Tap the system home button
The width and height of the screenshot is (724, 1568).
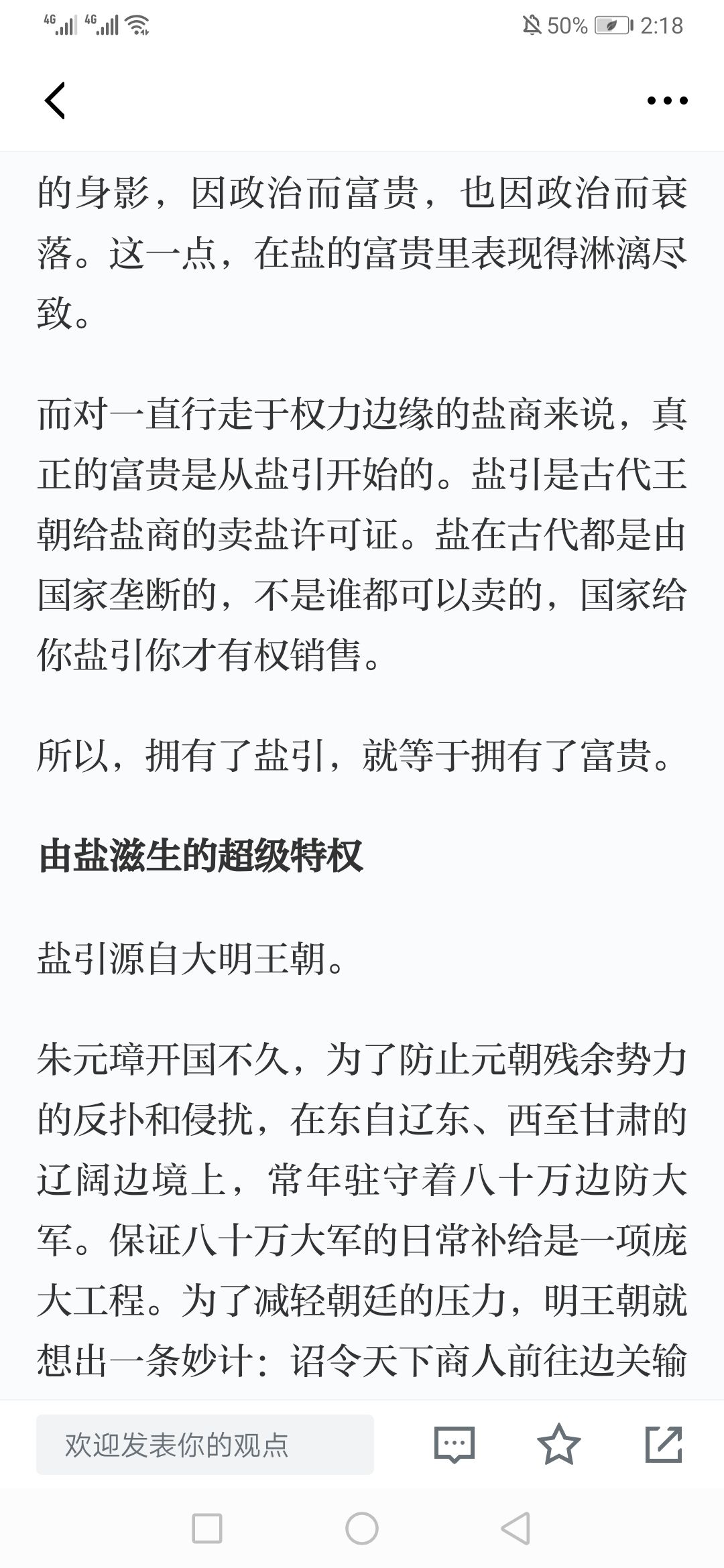click(362, 1528)
